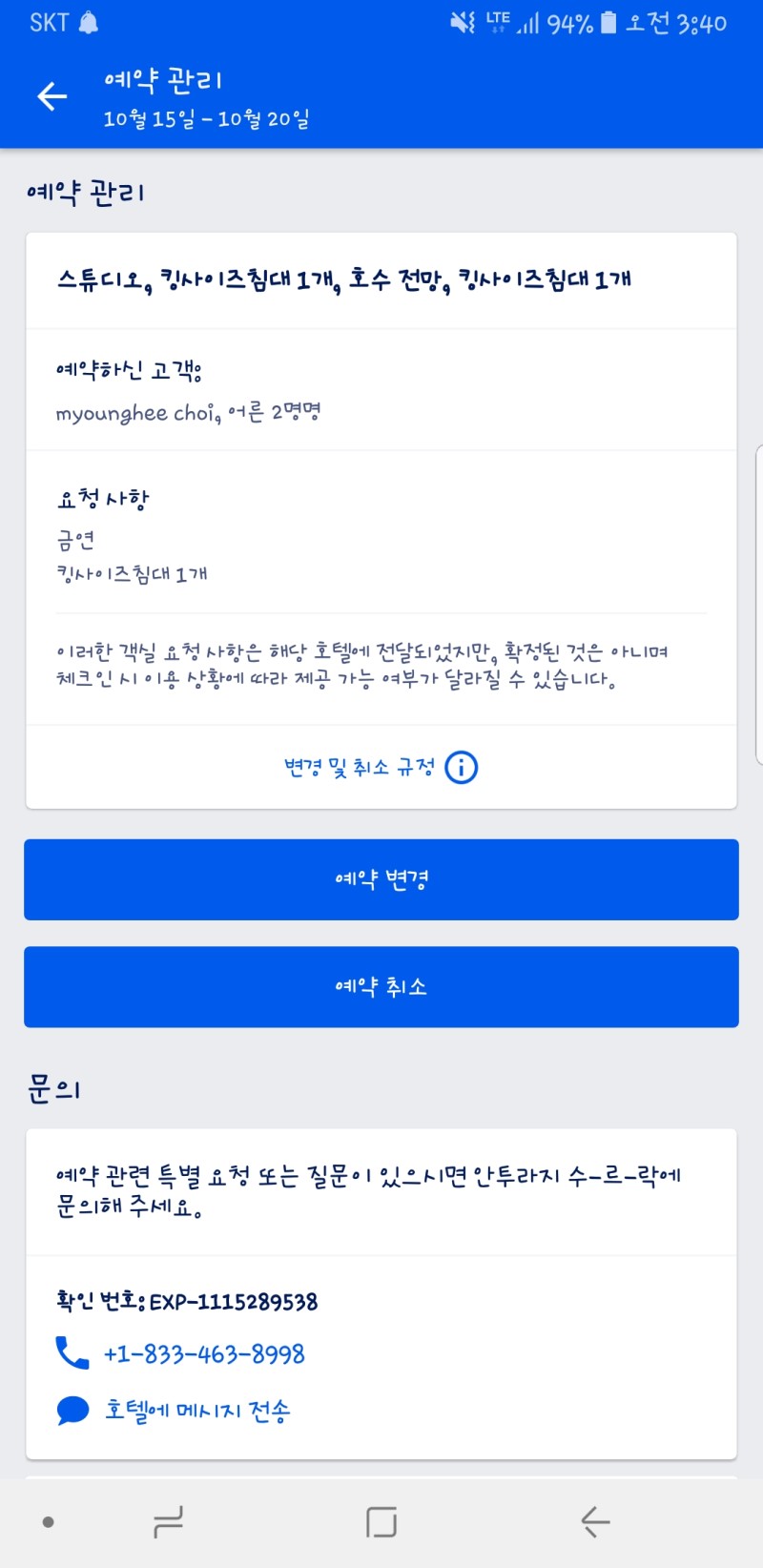This screenshot has height=1568, width=763.
Task: Tap the system navigation back button
Action: [x=595, y=1522]
